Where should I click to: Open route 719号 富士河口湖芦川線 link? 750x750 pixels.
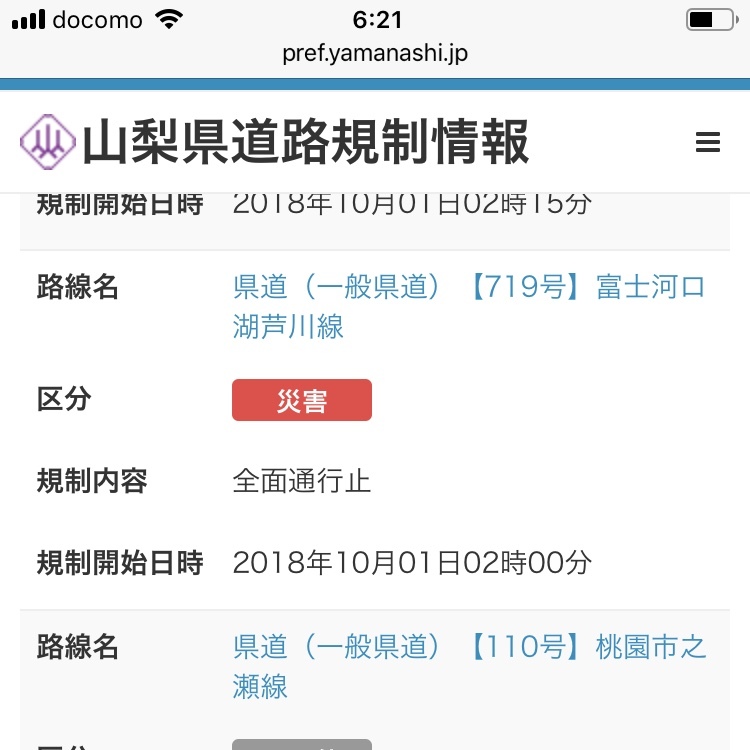click(x=468, y=305)
